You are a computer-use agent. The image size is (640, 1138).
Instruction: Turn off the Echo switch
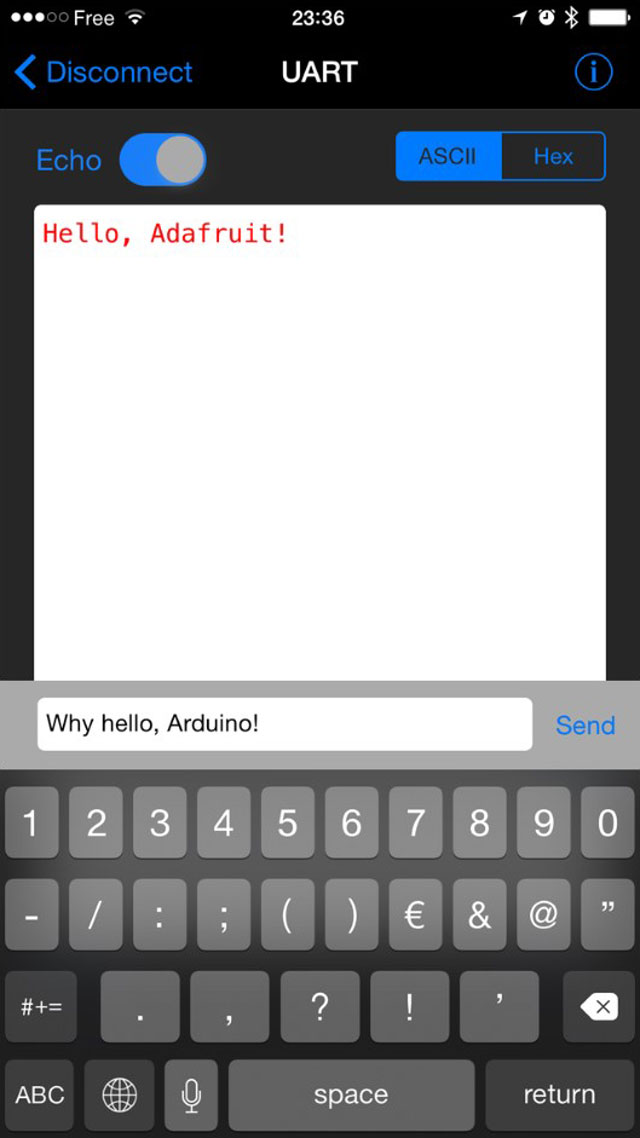163,159
